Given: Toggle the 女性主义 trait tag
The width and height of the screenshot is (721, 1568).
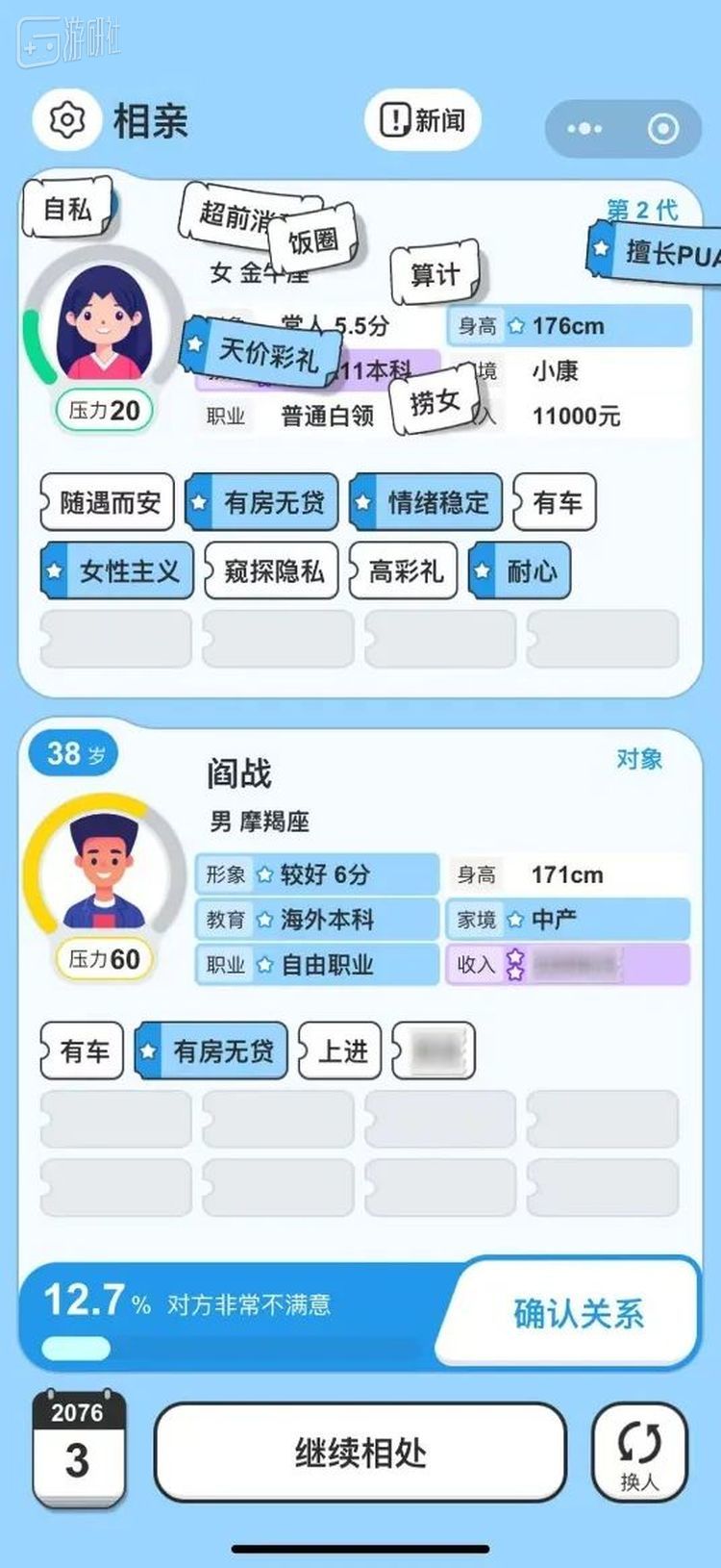Looking at the screenshot, I should point(115,570).
